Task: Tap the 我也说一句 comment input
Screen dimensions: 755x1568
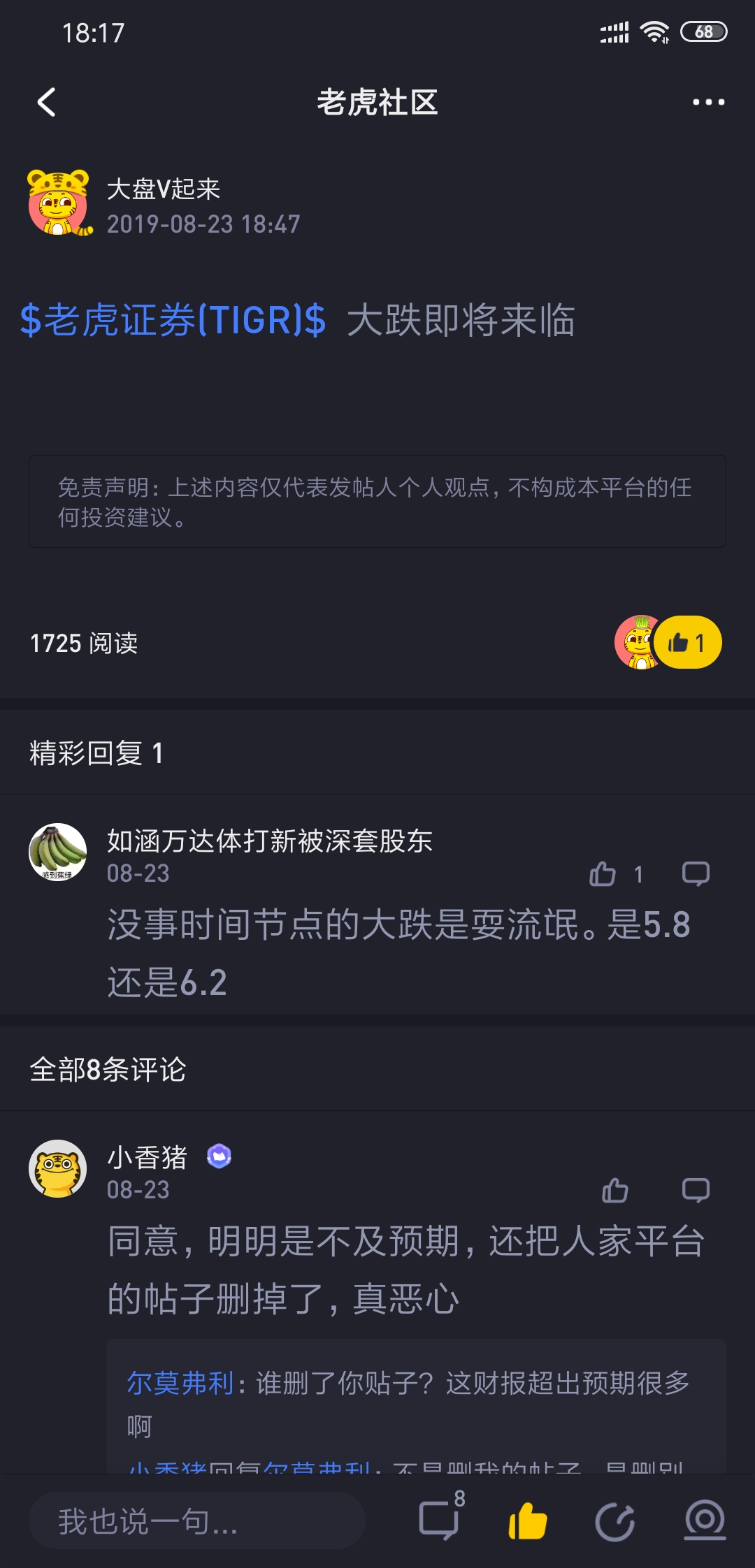Action: coord(197,1521)
